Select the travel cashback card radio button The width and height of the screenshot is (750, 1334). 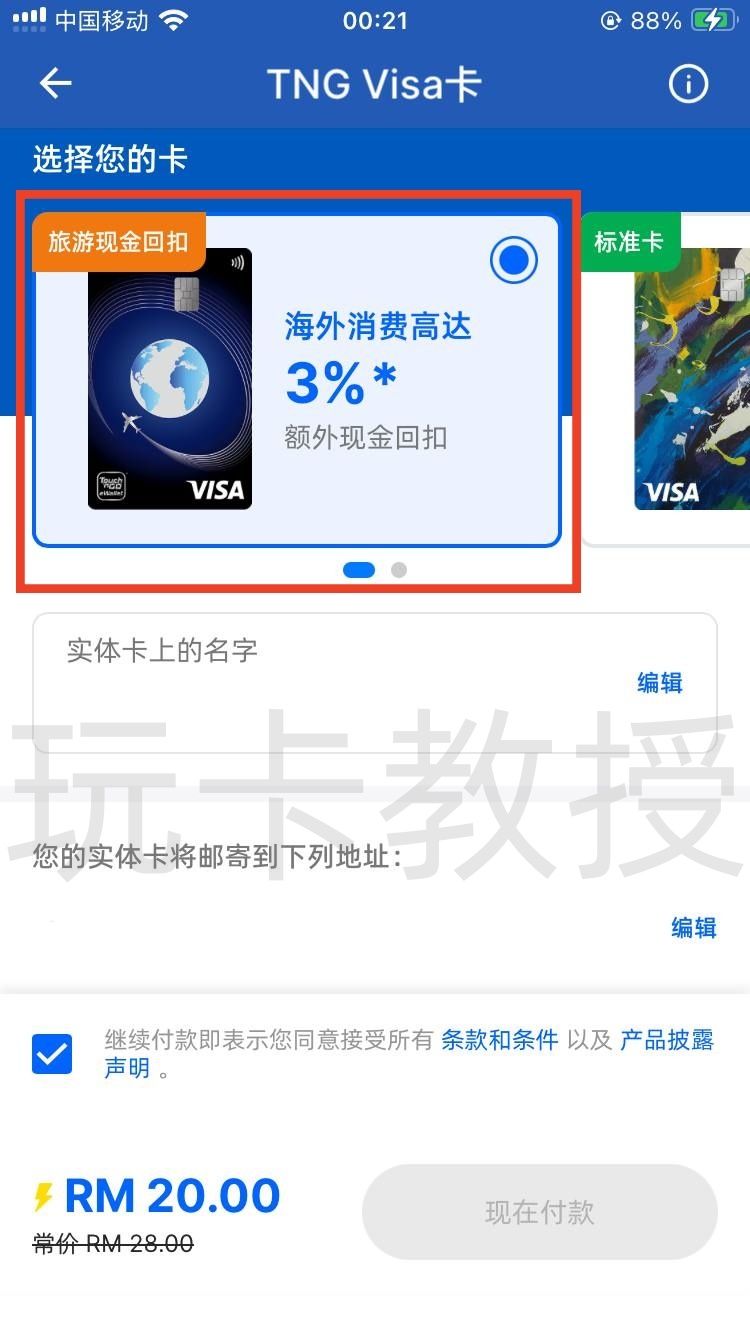coord(513,259)
